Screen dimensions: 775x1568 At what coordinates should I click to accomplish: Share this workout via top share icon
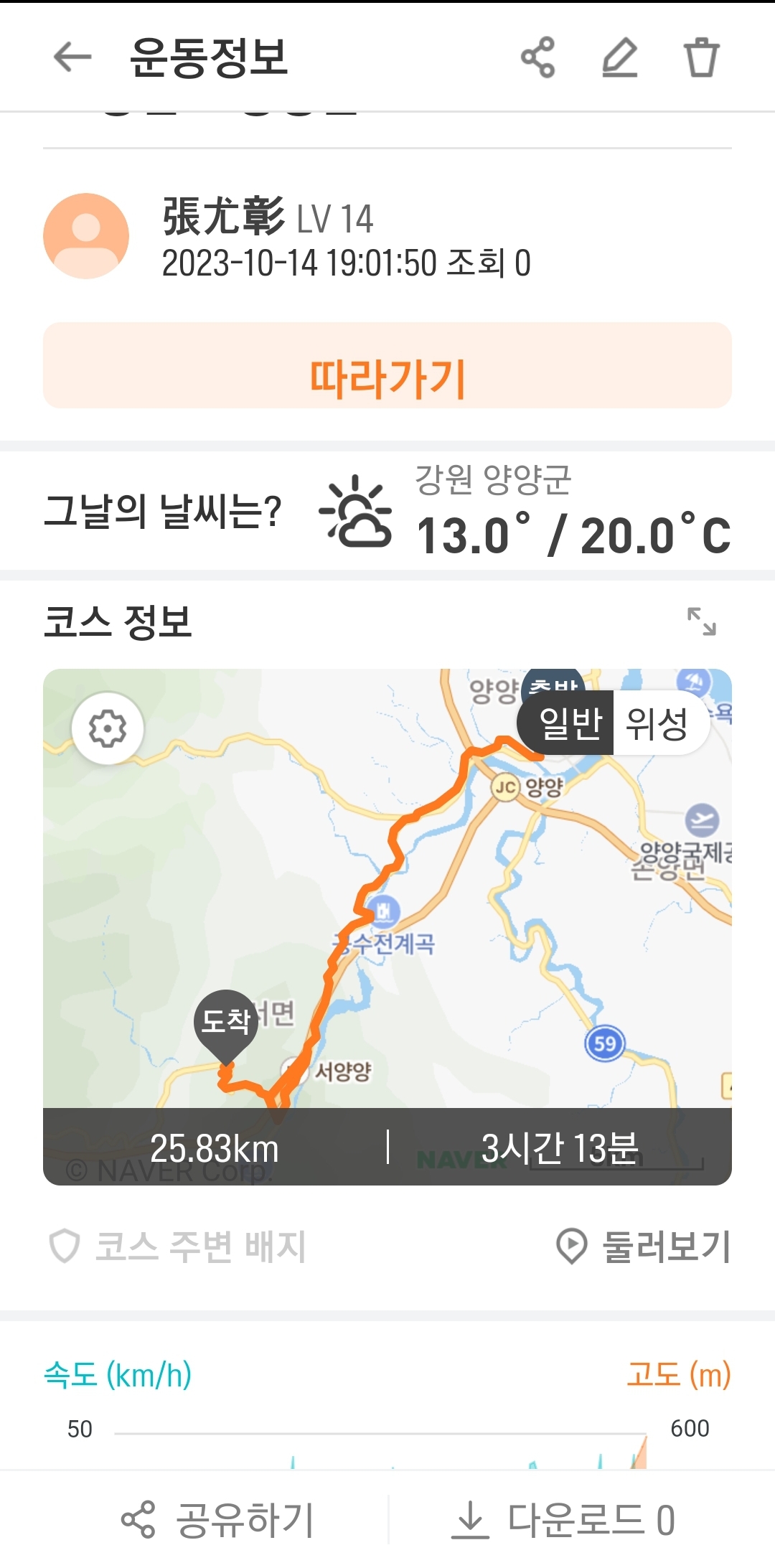pos(538,57)
